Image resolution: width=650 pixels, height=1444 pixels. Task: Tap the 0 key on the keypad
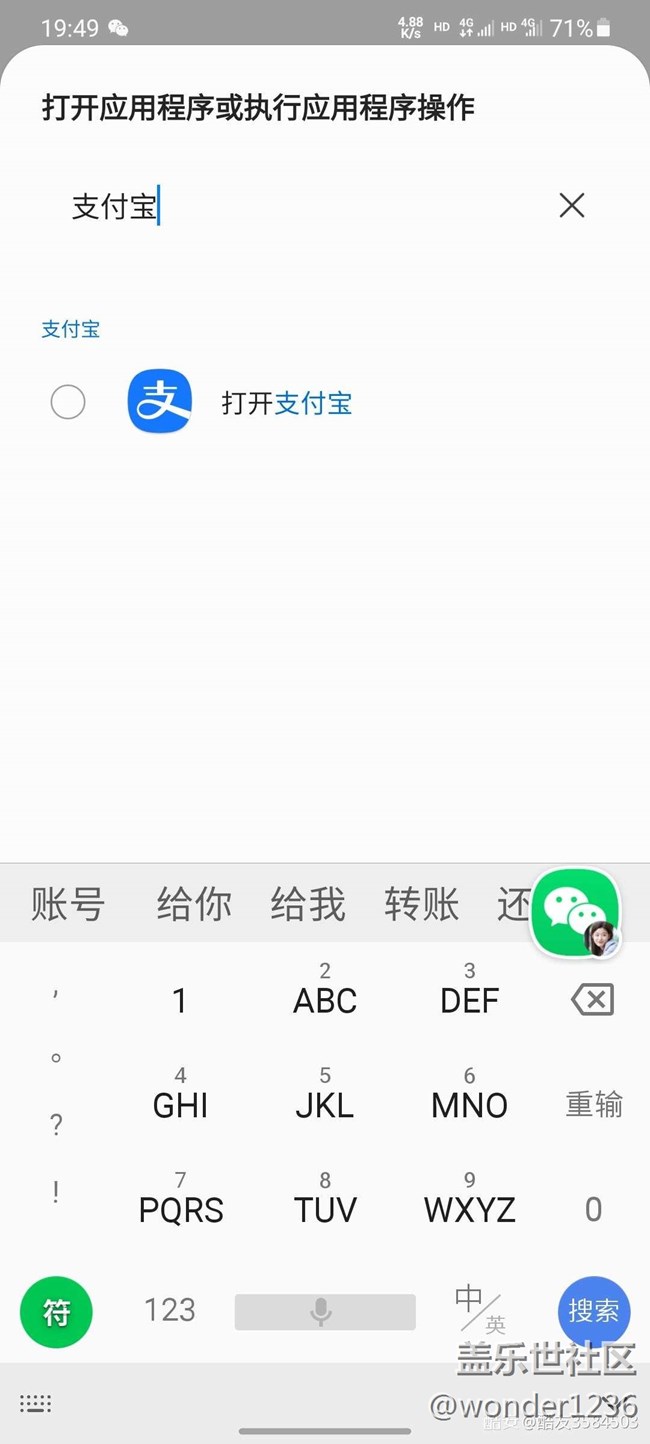[593, 1209]
